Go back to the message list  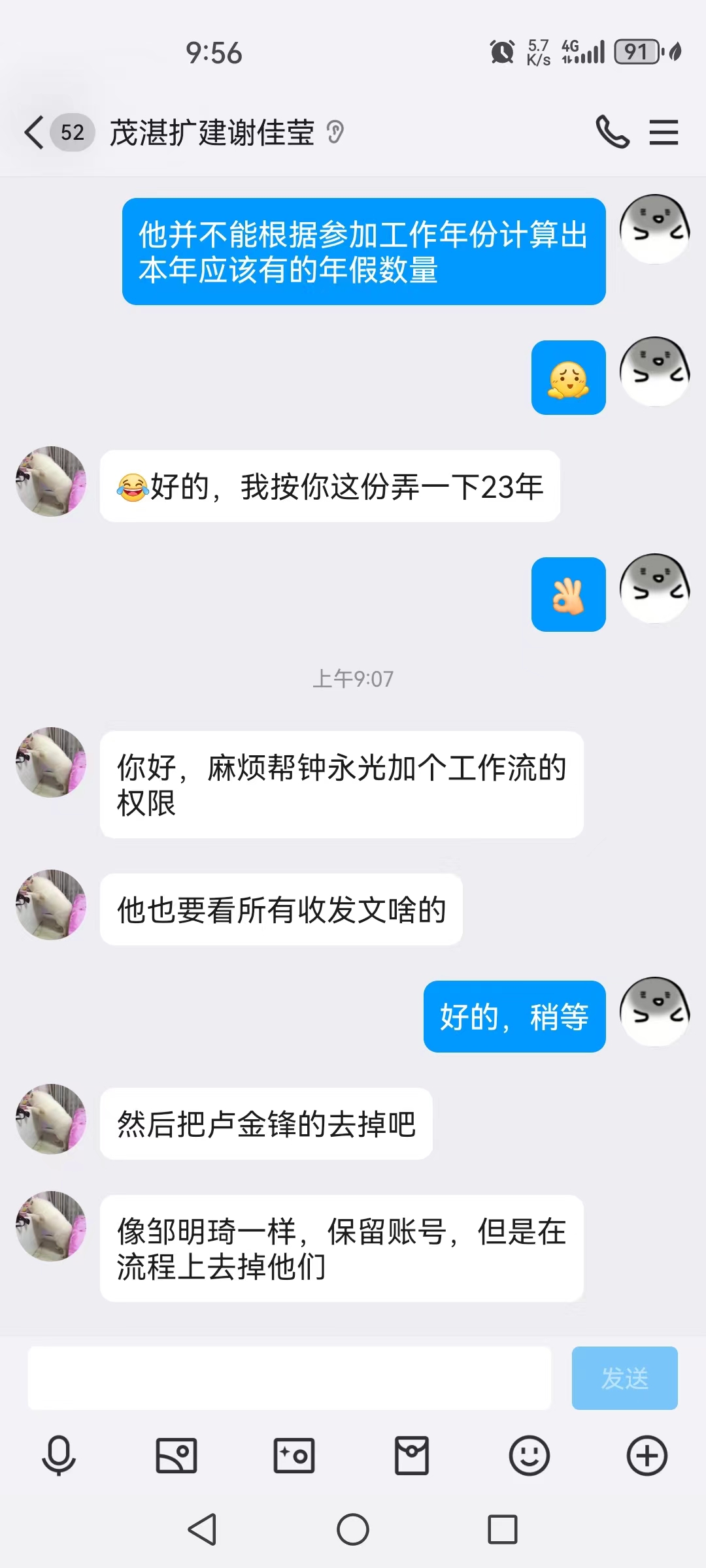click(35, 133)
